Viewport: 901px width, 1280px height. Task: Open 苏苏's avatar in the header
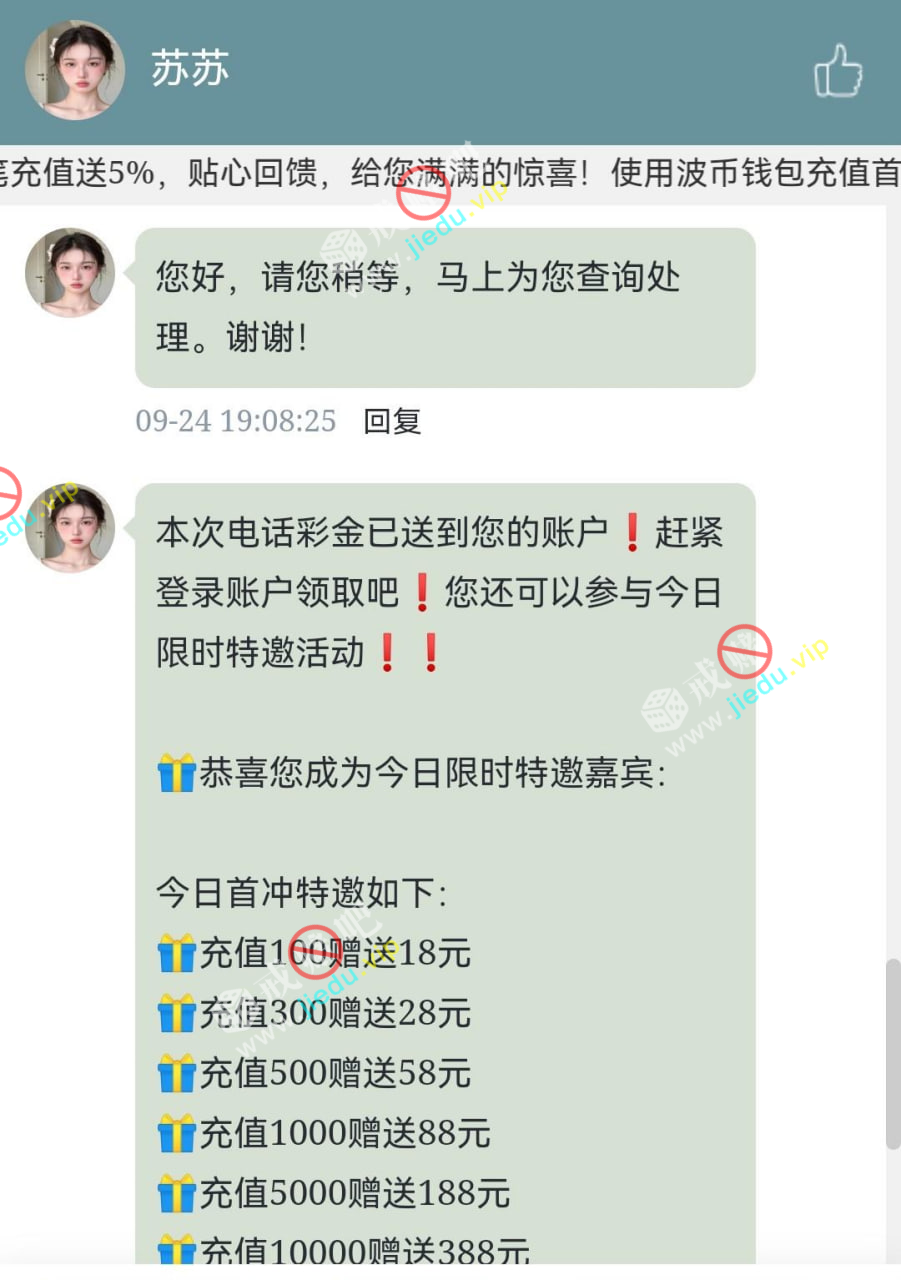click(x=75, y=70)
